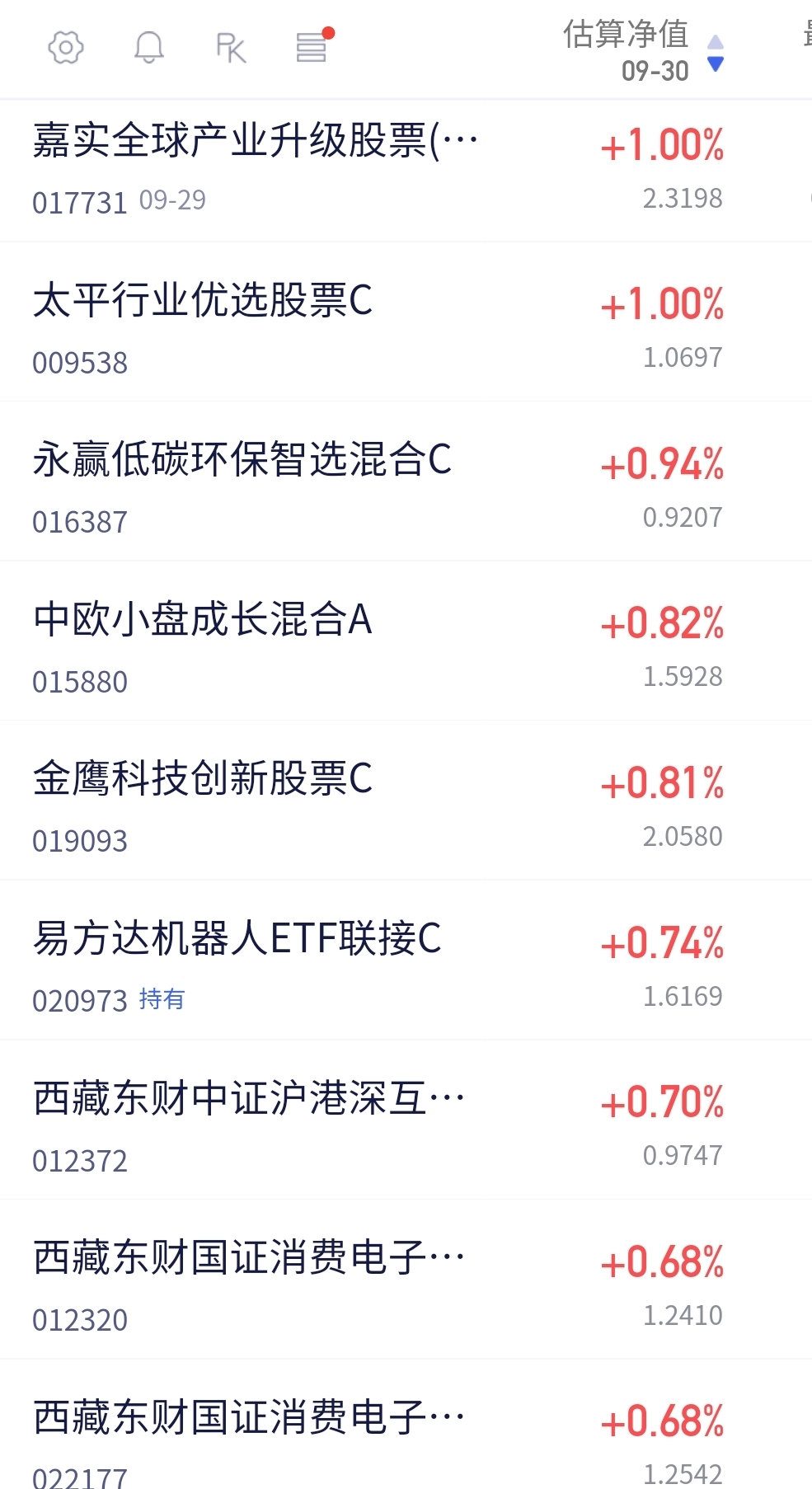Open the list view icon with red dot
The image size is (812, 1489).
coord(312,47)
